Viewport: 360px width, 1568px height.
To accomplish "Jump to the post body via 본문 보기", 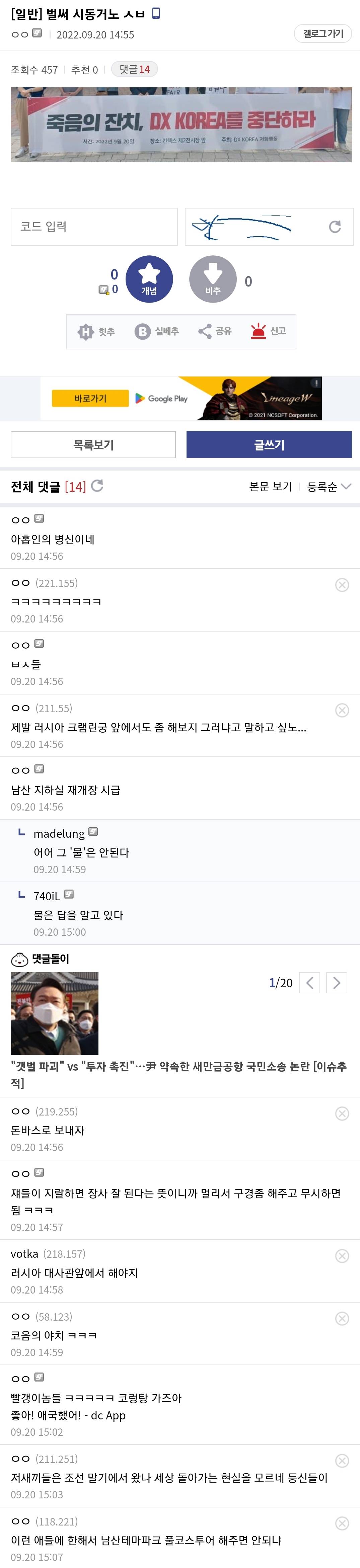I will (271, 486).
